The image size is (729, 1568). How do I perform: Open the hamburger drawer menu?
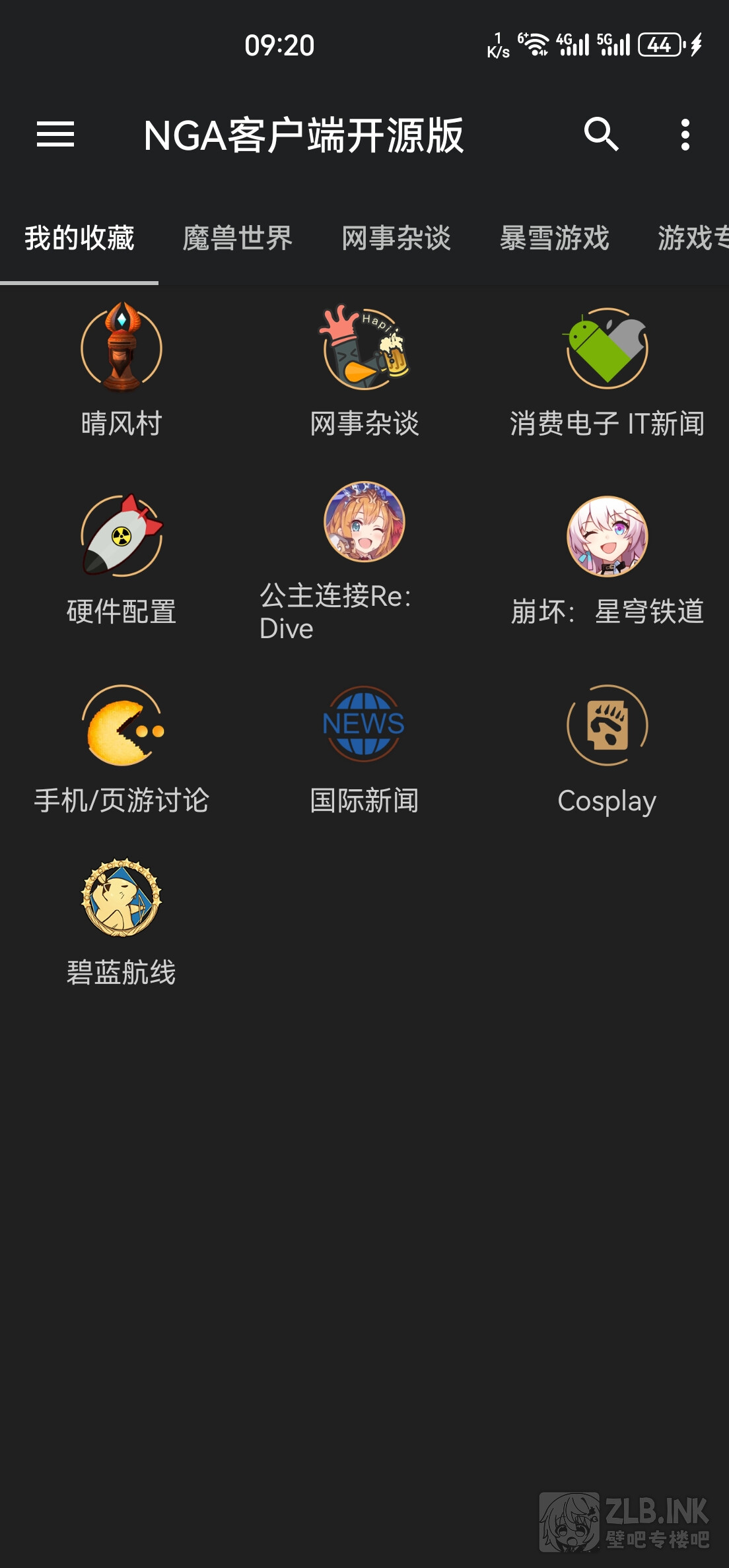[55, 135]
